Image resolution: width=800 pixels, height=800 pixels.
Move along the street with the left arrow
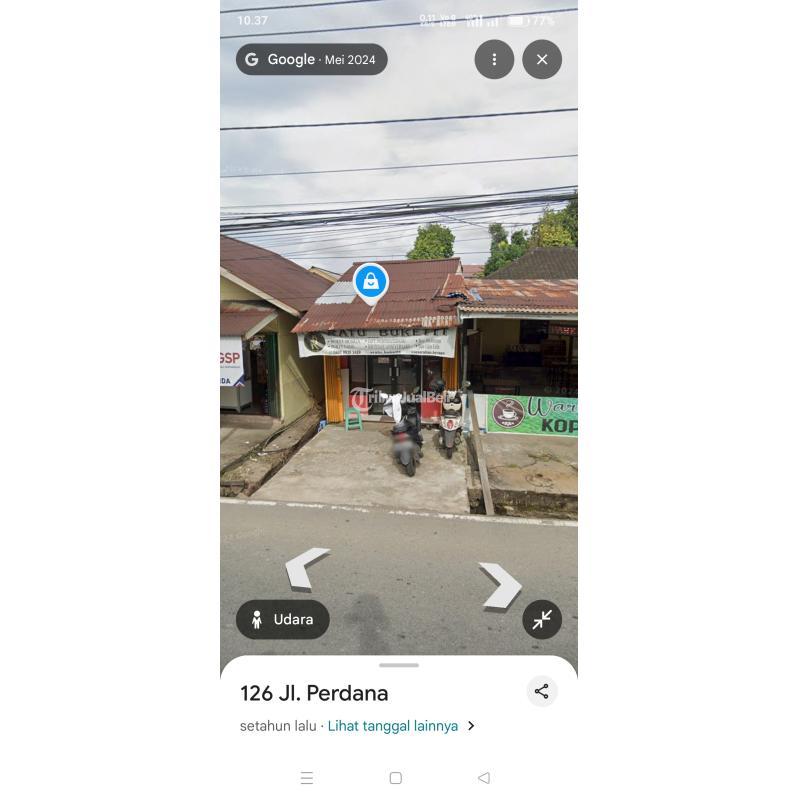tap(307, 568)
